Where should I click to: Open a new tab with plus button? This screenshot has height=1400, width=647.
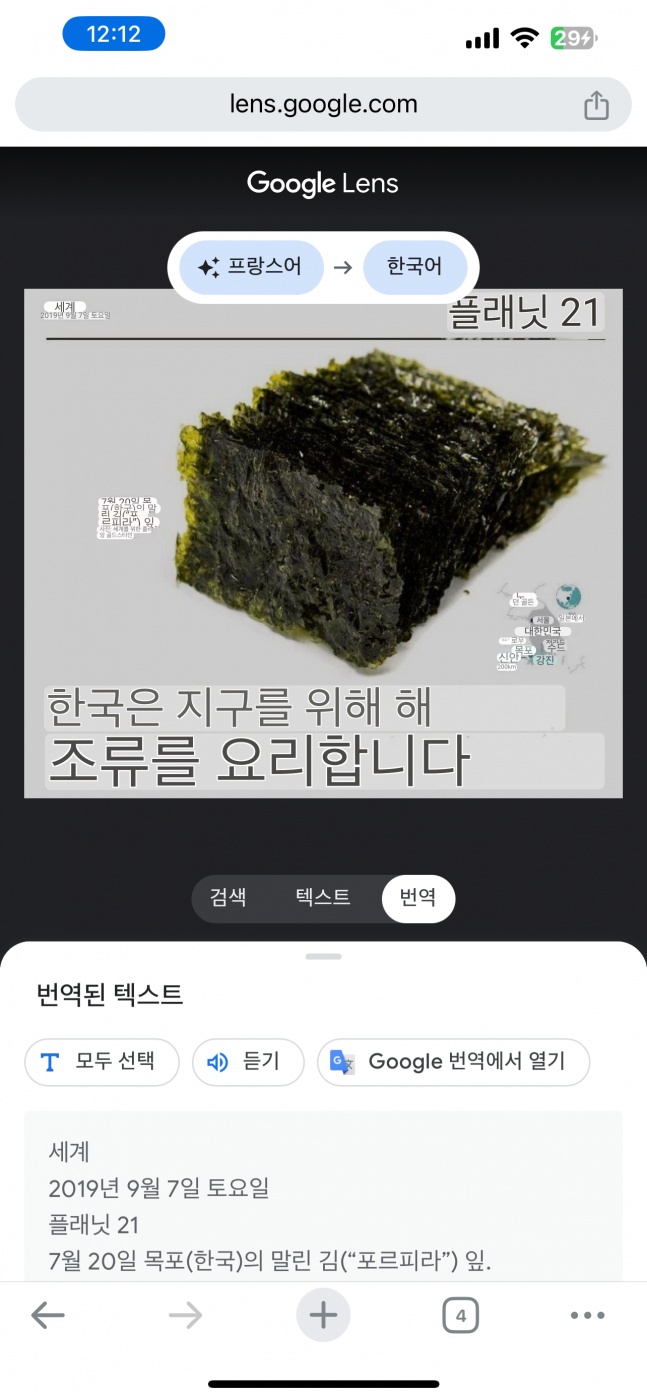[x=323, y=1315]
